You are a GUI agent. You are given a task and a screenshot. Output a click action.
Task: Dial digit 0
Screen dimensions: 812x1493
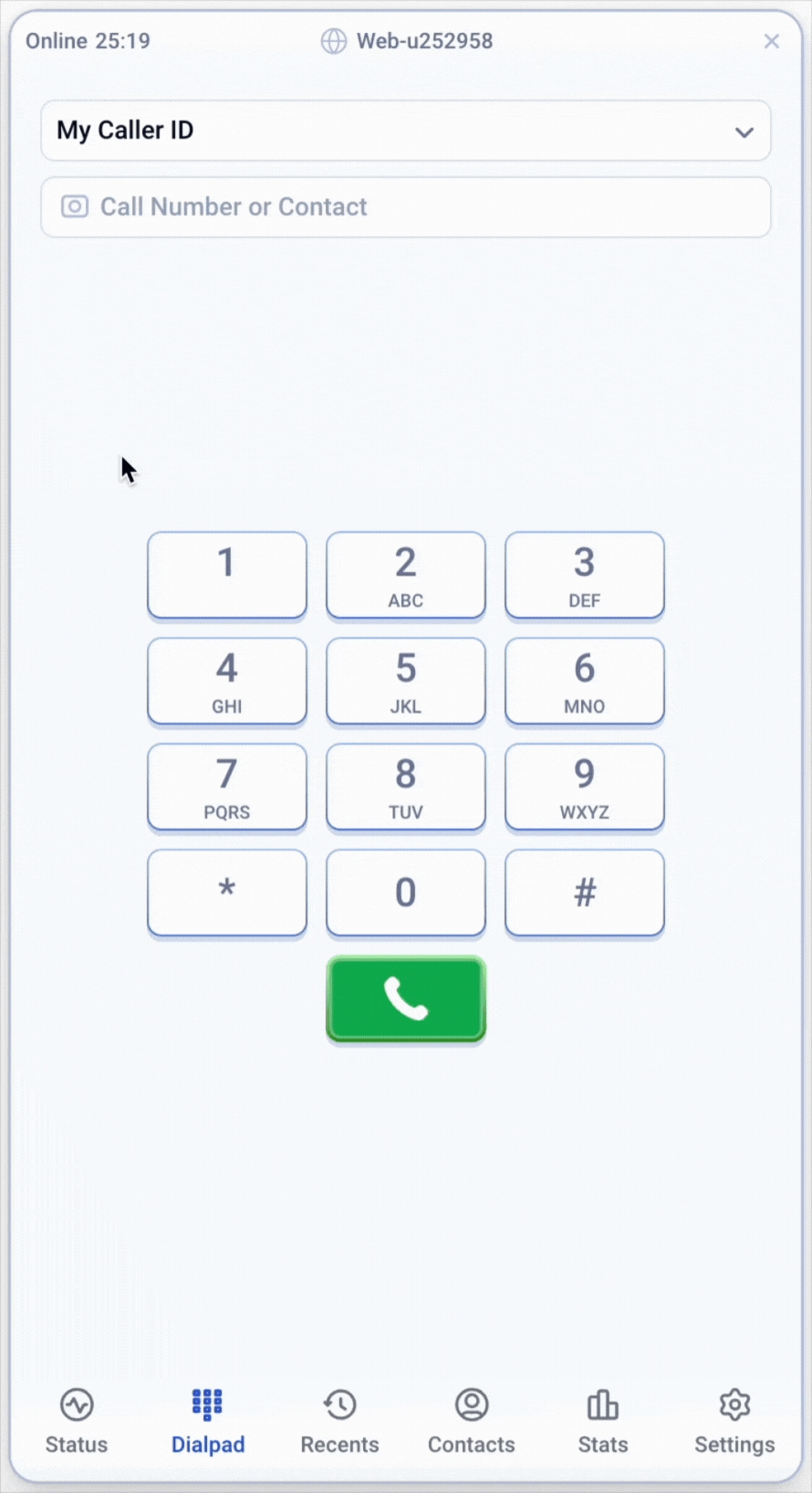coord(406,893)
